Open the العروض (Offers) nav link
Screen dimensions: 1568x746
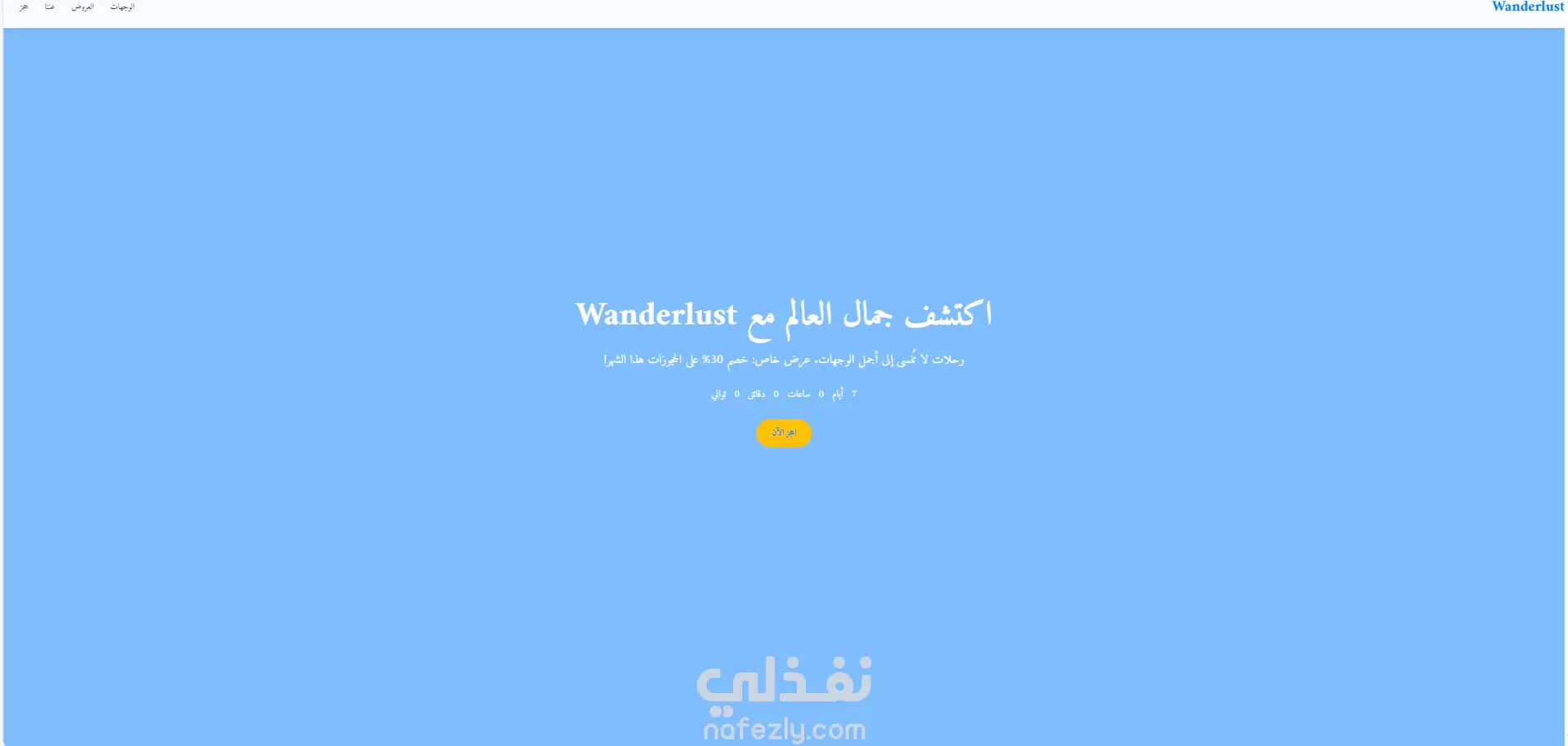point(83,7)
